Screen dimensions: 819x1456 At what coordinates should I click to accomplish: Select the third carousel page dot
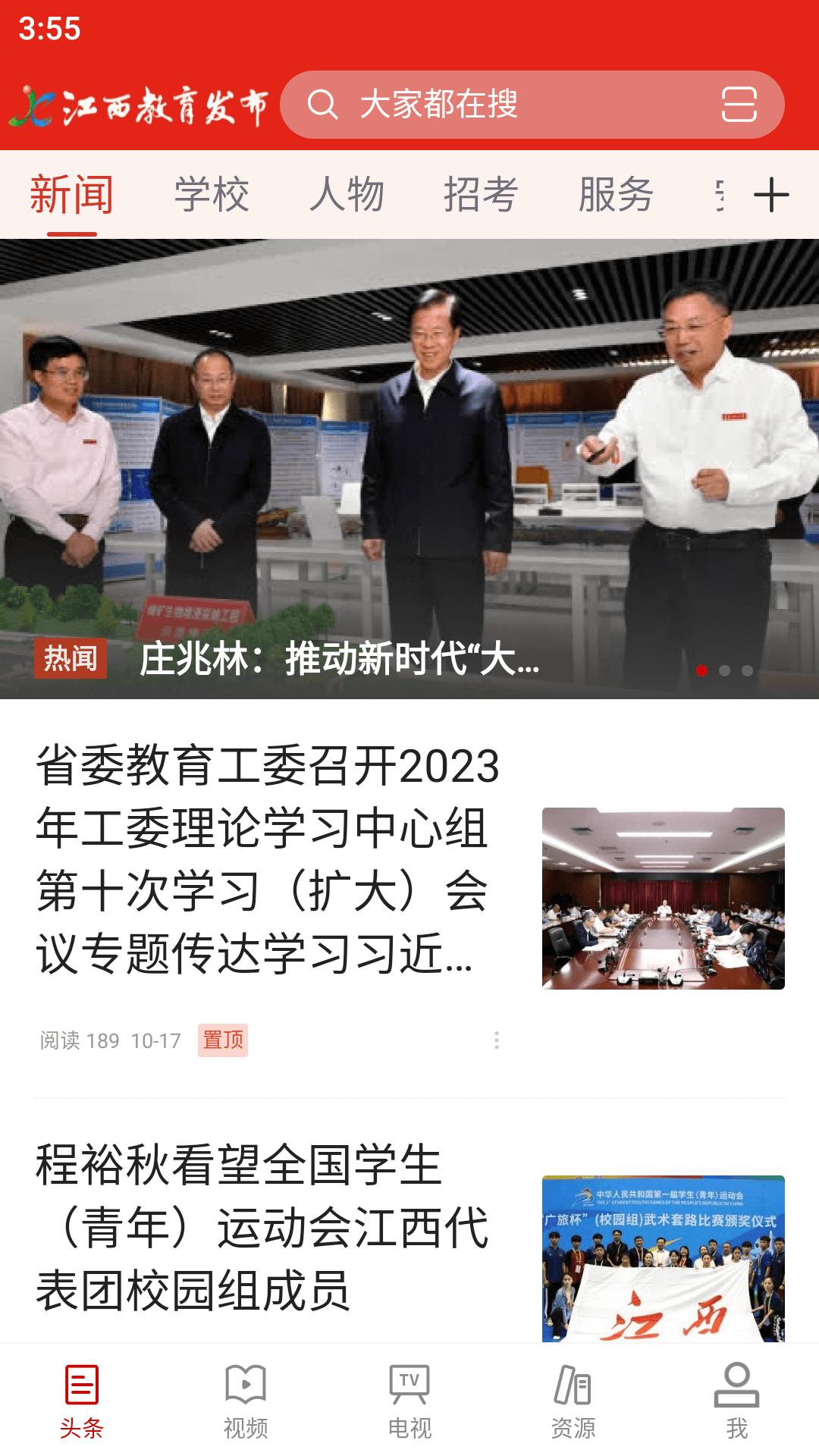pyautogui.click(x=748, y=671)
